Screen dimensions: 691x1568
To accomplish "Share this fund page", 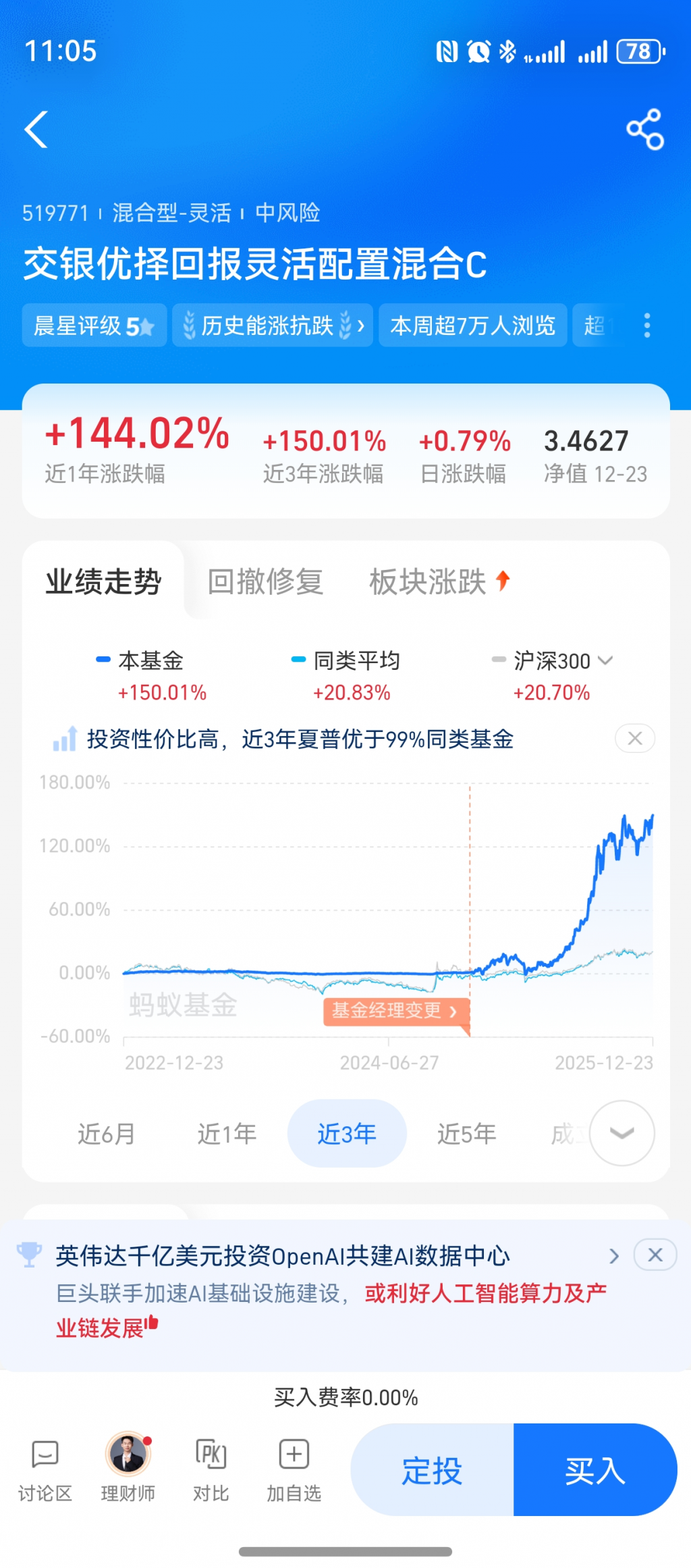I will [x=645, y=129].
